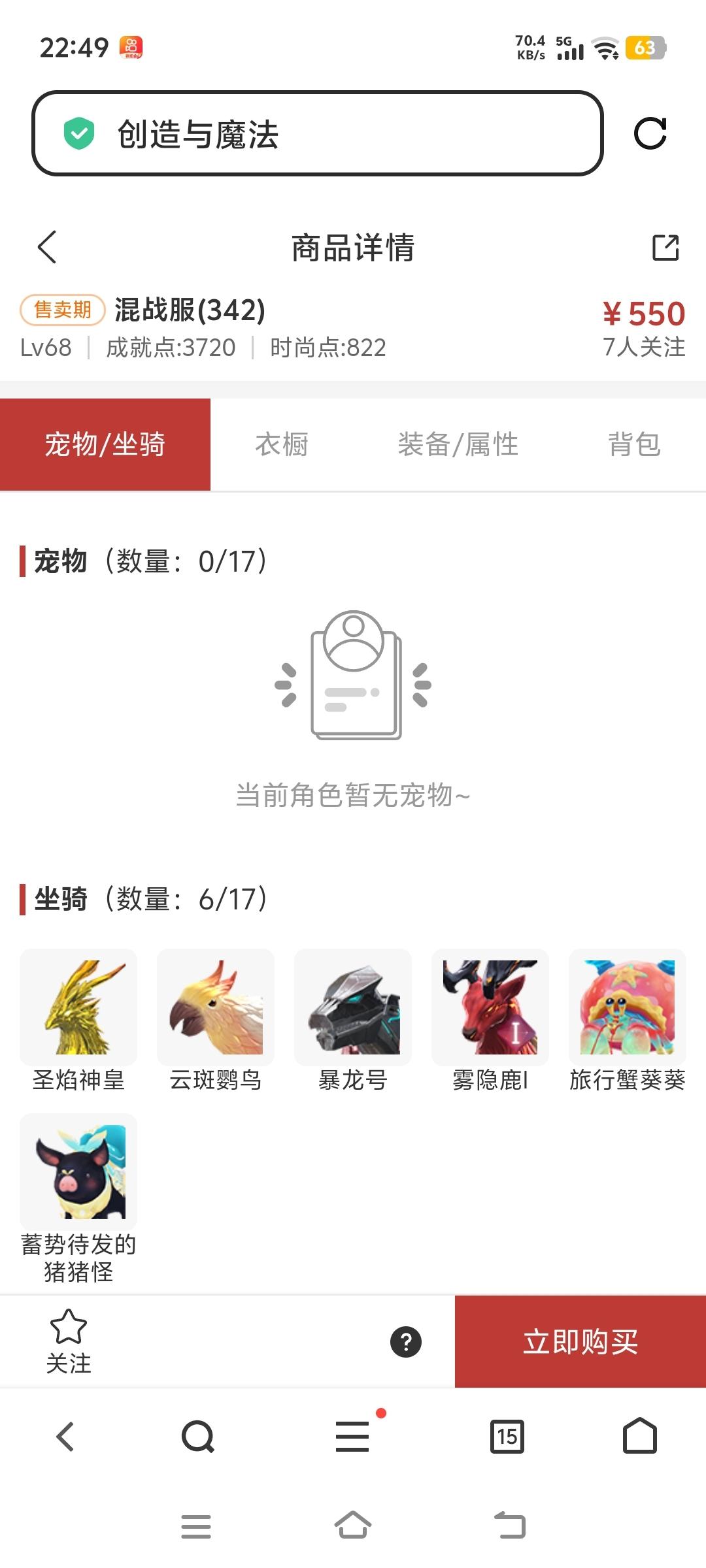Tap the back arrow to leave 商品详情
Viewport: 706px width, 1568px height.
tap(44, 248)
